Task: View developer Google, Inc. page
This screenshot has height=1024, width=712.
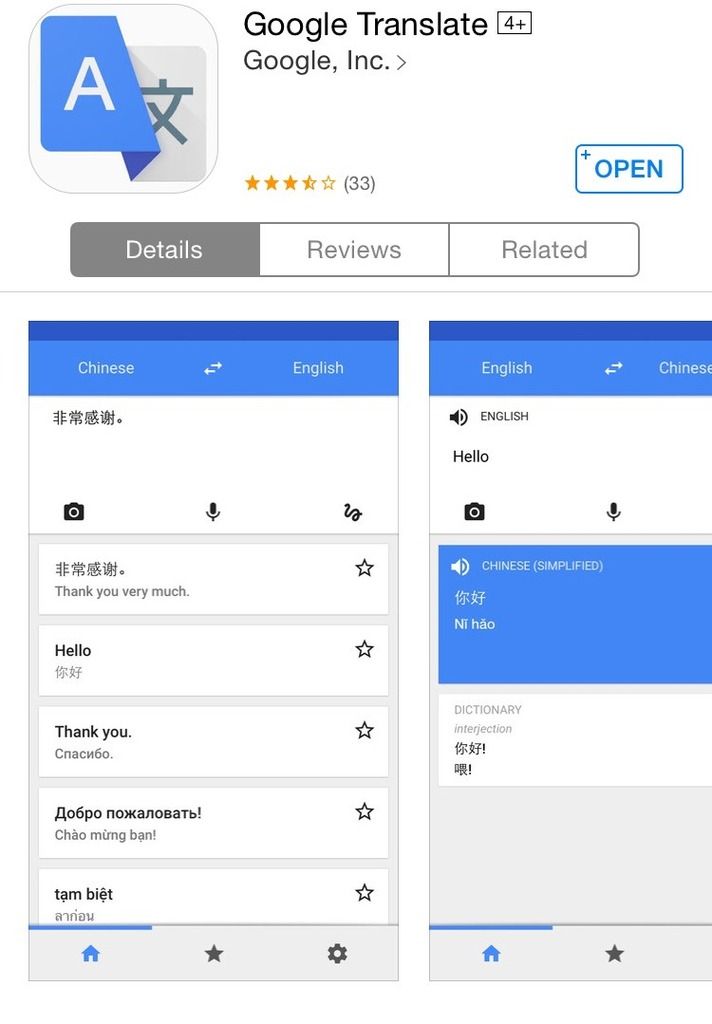Action: click(x=325, y=61)
